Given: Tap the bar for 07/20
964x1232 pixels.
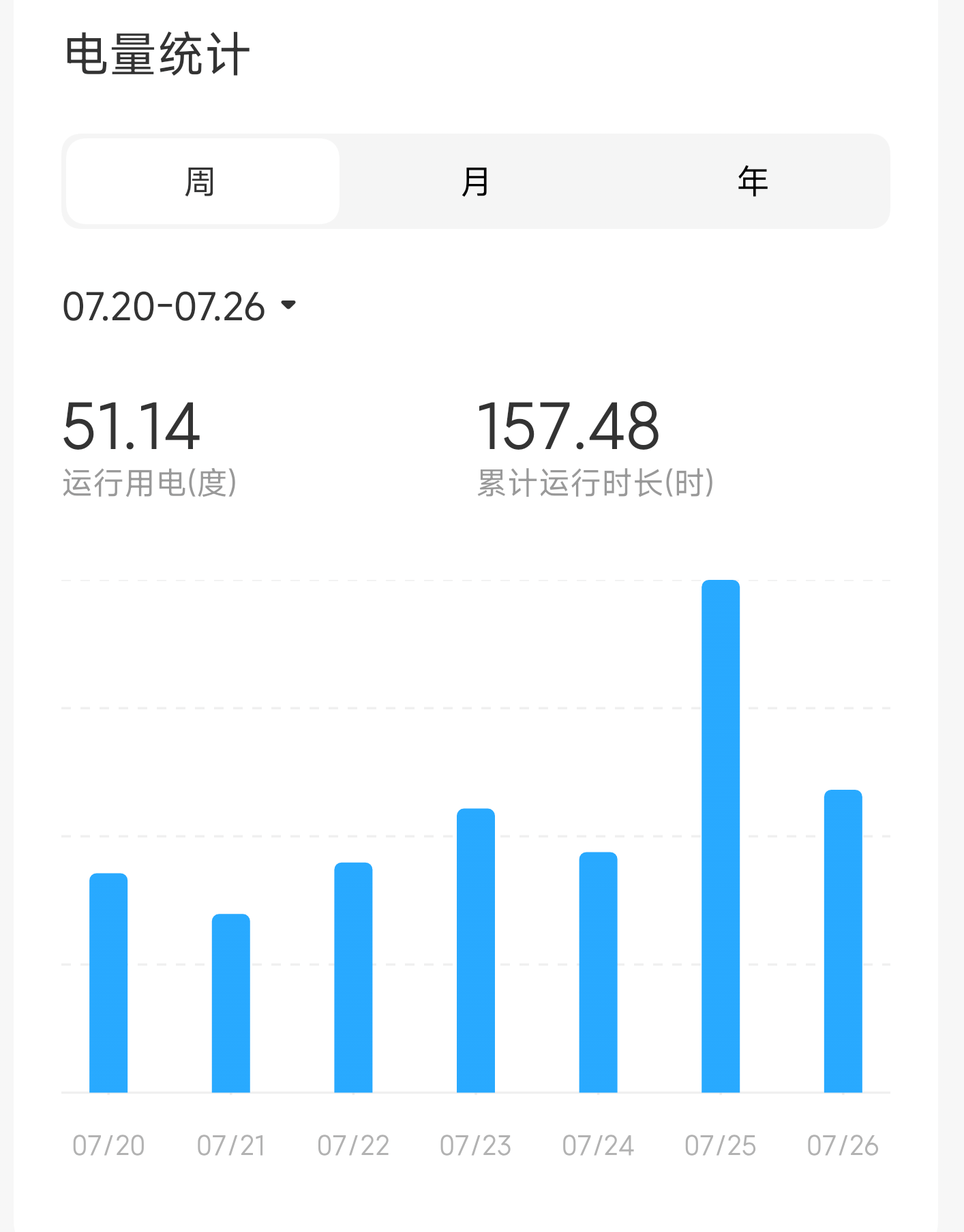Looking at the screenshot, I should [x=108, y=983].
